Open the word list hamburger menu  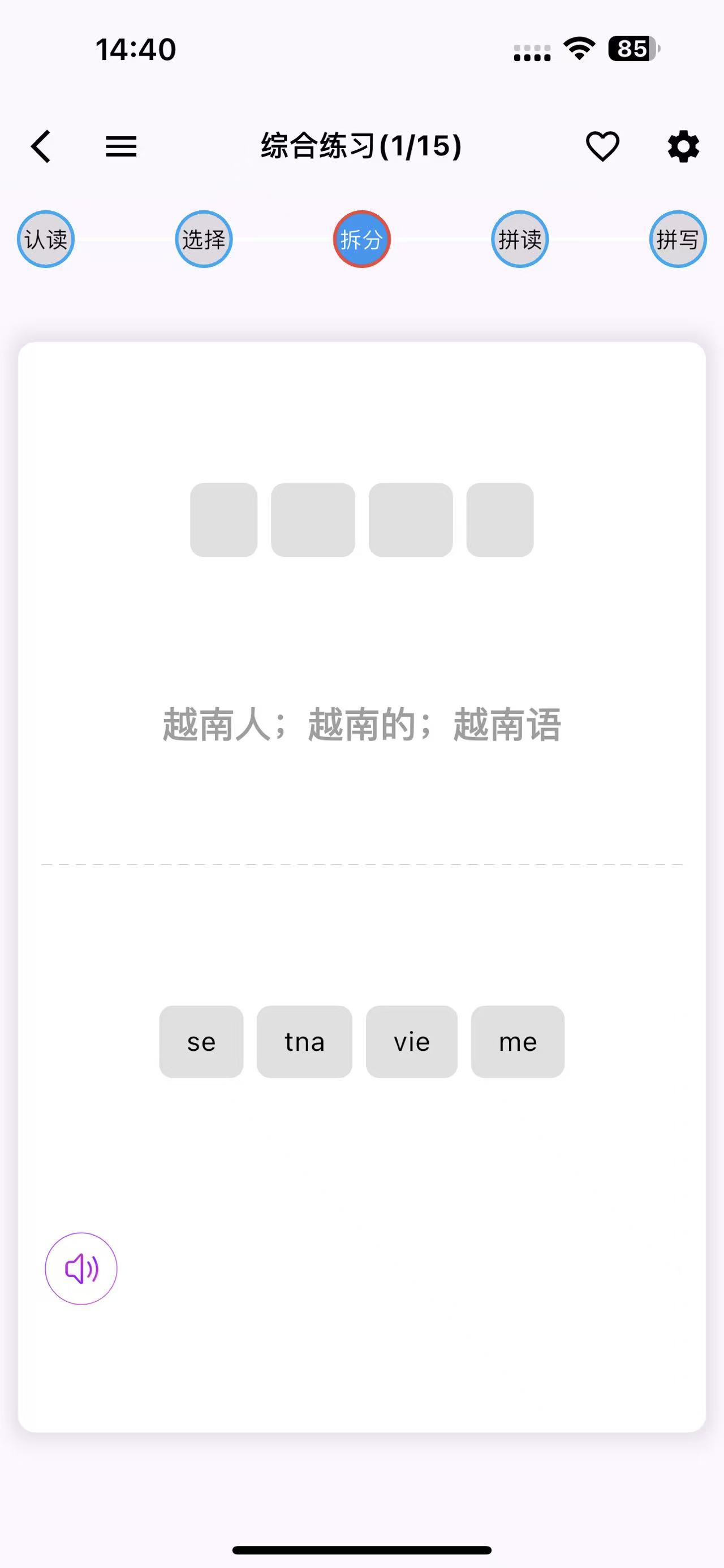pos(121,146)
